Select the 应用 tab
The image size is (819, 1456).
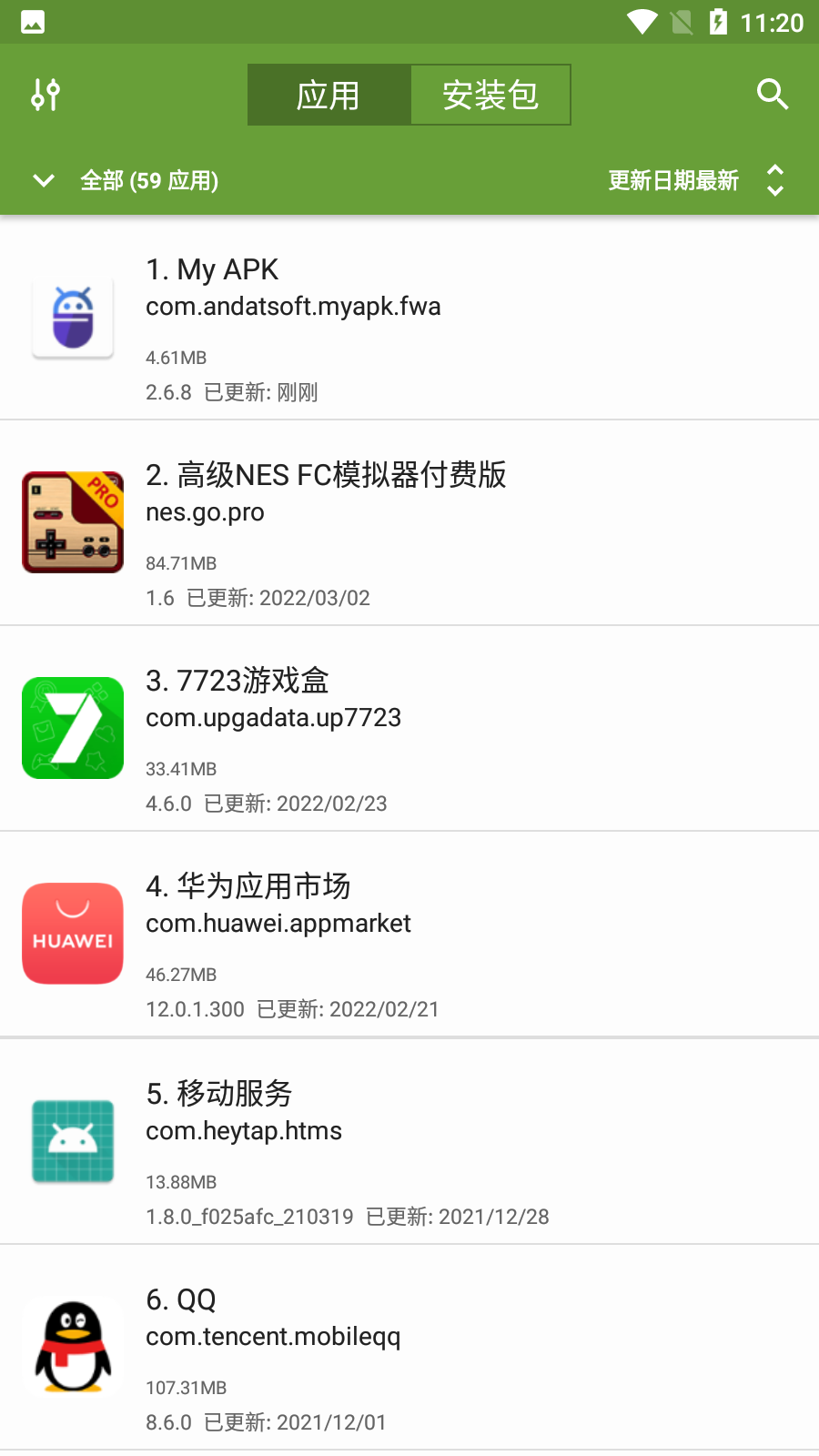(x=329, y=94)
